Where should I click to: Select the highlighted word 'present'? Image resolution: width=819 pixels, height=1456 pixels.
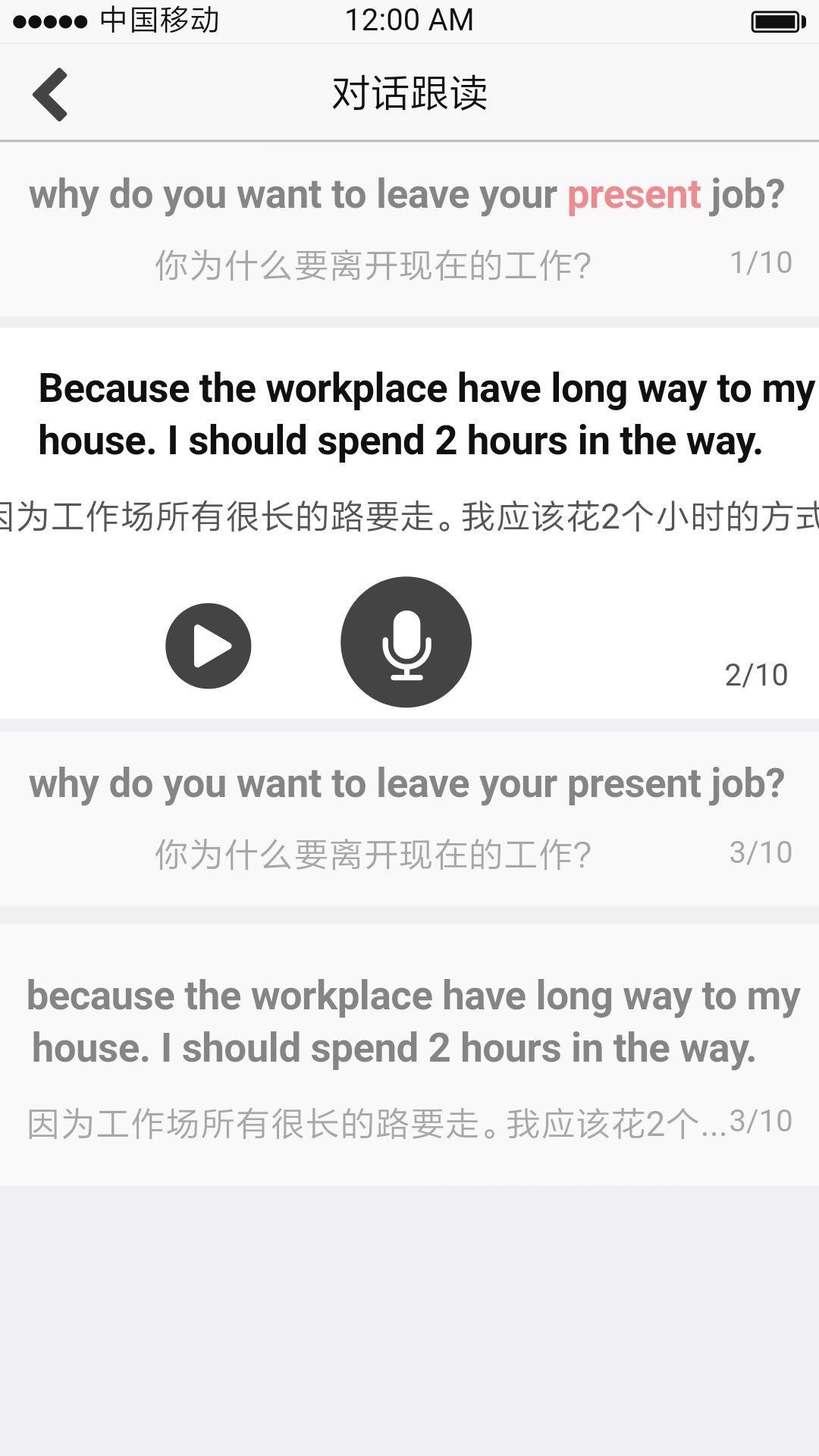coord(634,194)
